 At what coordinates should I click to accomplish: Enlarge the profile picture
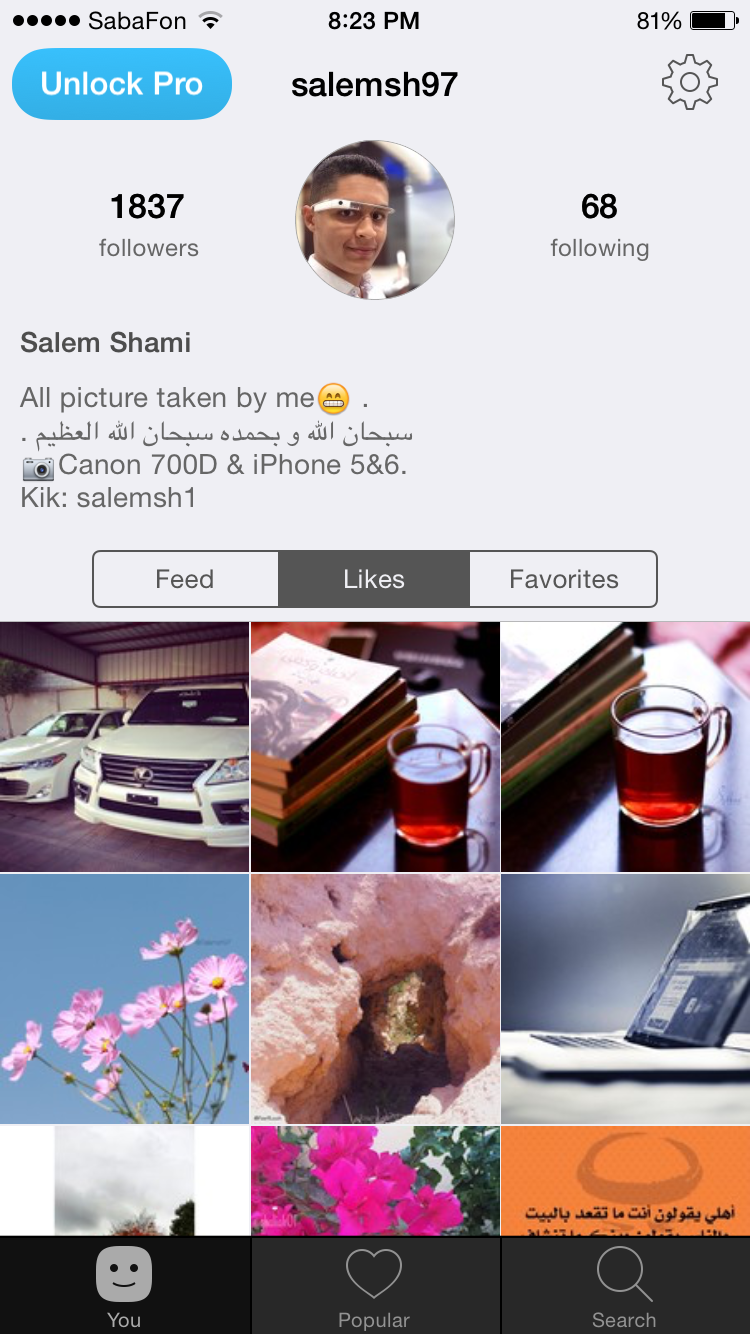pos(375,220)
